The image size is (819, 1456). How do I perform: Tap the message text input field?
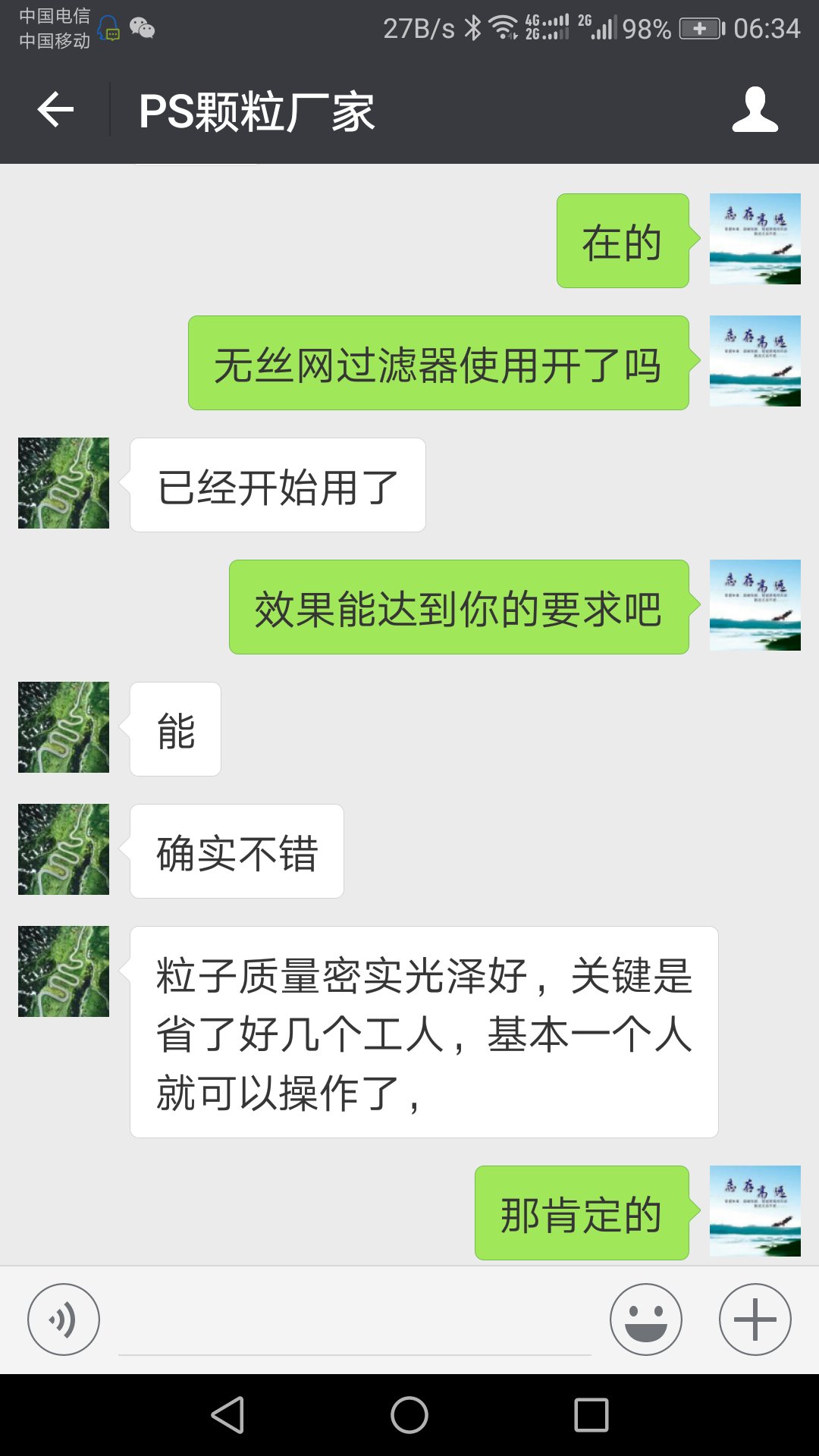pyautogui.click(x=354, y=1323)
